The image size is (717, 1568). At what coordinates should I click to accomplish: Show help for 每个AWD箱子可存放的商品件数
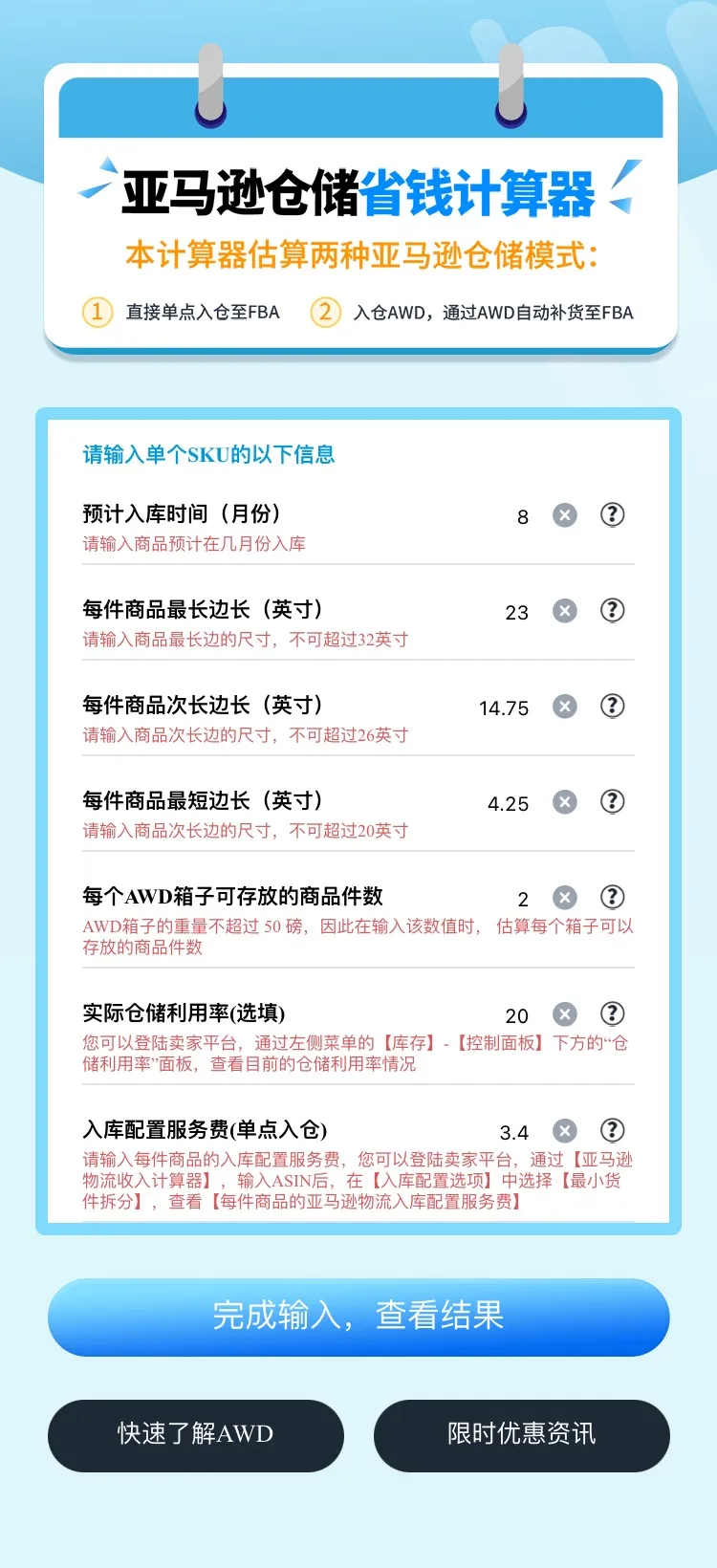tap(612, 897)
